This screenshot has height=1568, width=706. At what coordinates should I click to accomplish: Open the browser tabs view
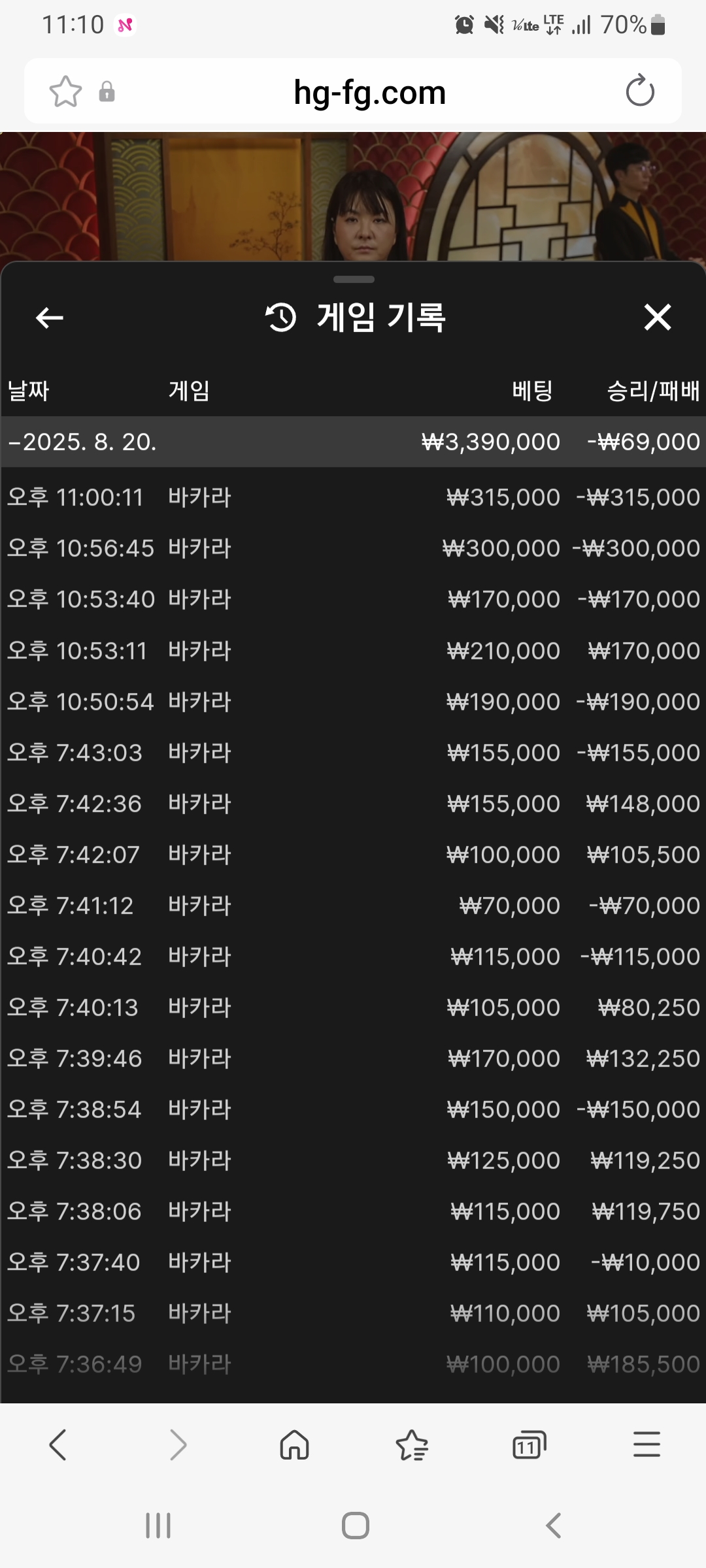(x=529, y=1445)
